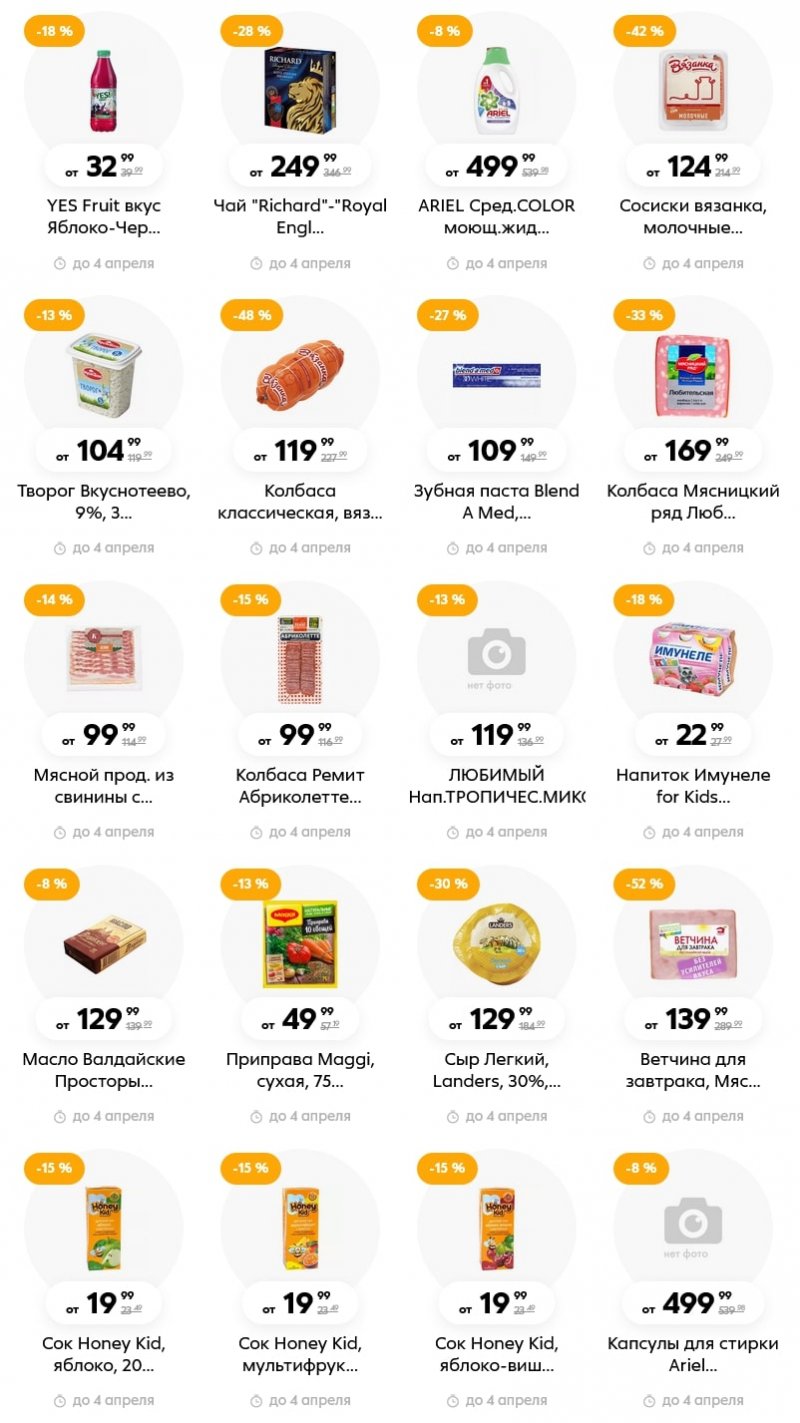Select the Сок Honey Kid яблоко-вишня card
The height and width of the screenshot is (1423, 800).
click(x=496, y=1353)
